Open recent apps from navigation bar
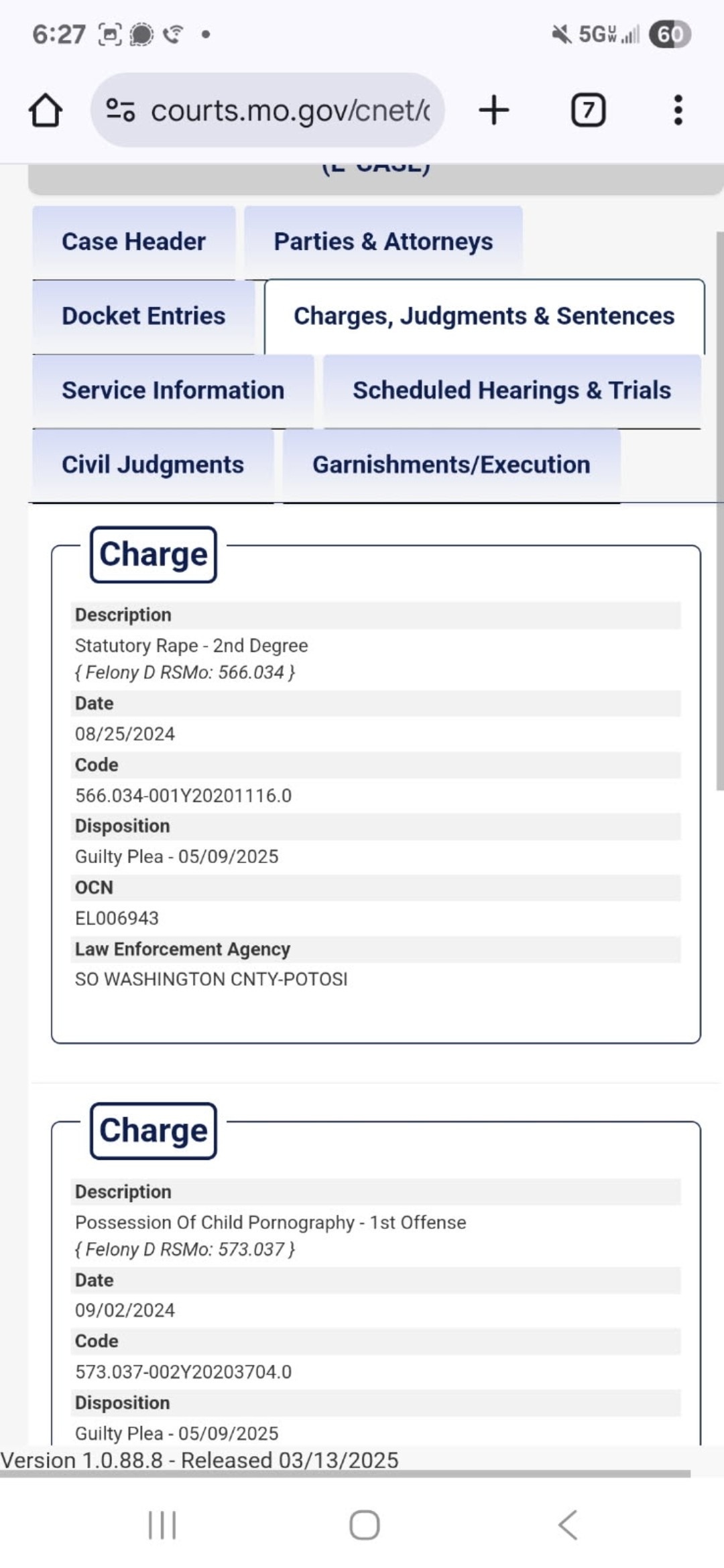 162,1525
